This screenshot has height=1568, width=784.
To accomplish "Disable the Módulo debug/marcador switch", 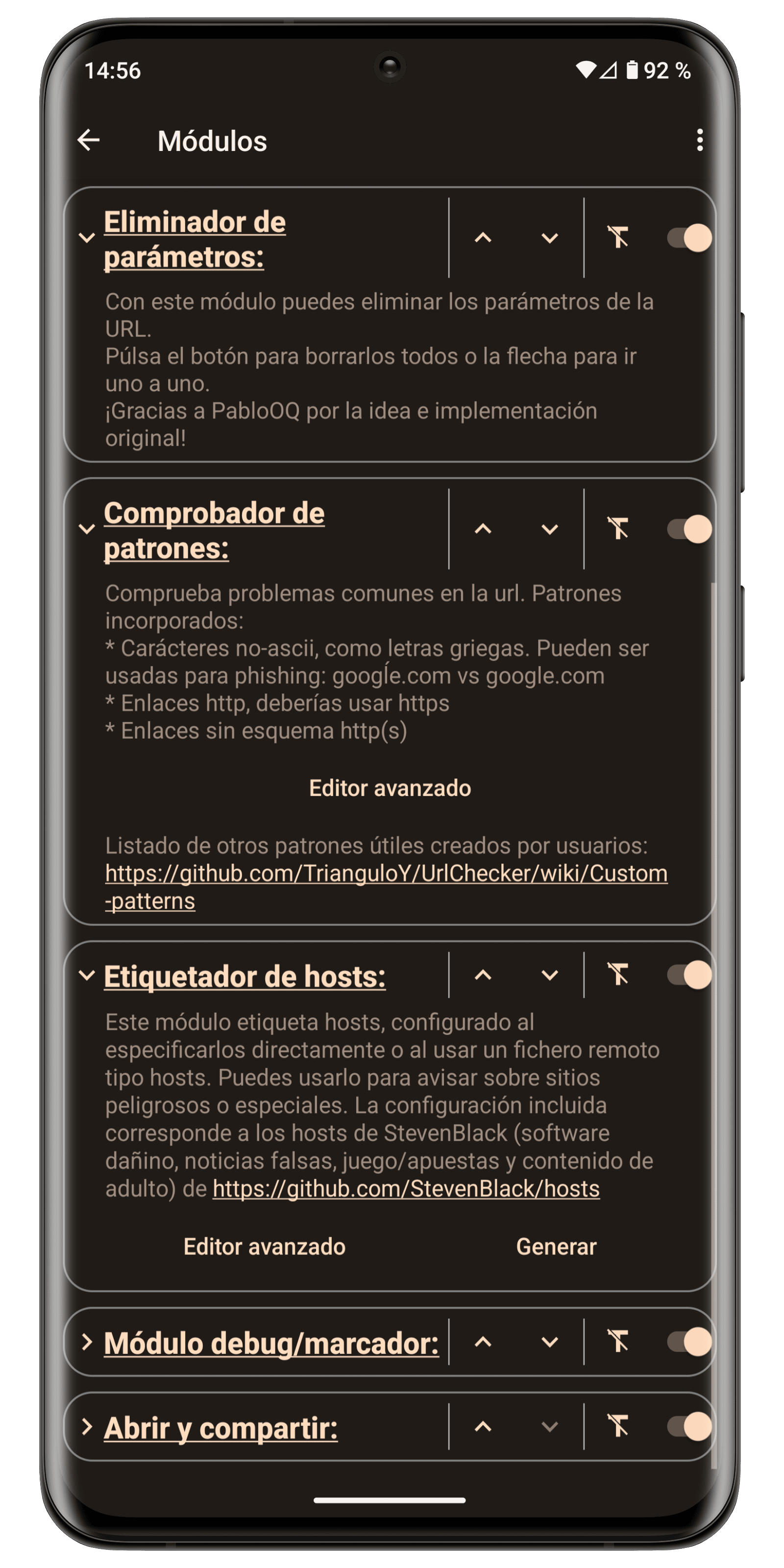I will 689,1342.
